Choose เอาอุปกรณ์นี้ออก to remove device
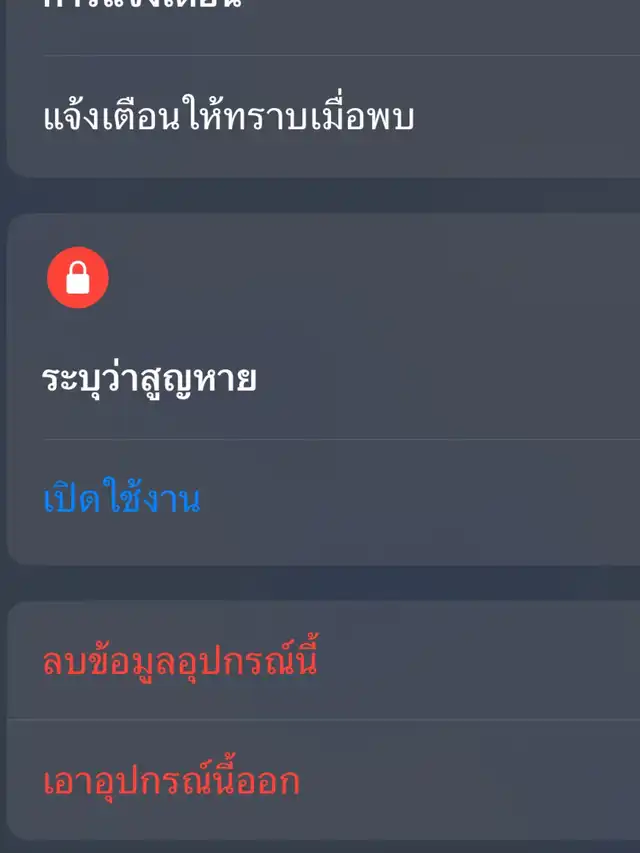The height and width of the screenshot is (853, 640). click(x=171, y=781)
